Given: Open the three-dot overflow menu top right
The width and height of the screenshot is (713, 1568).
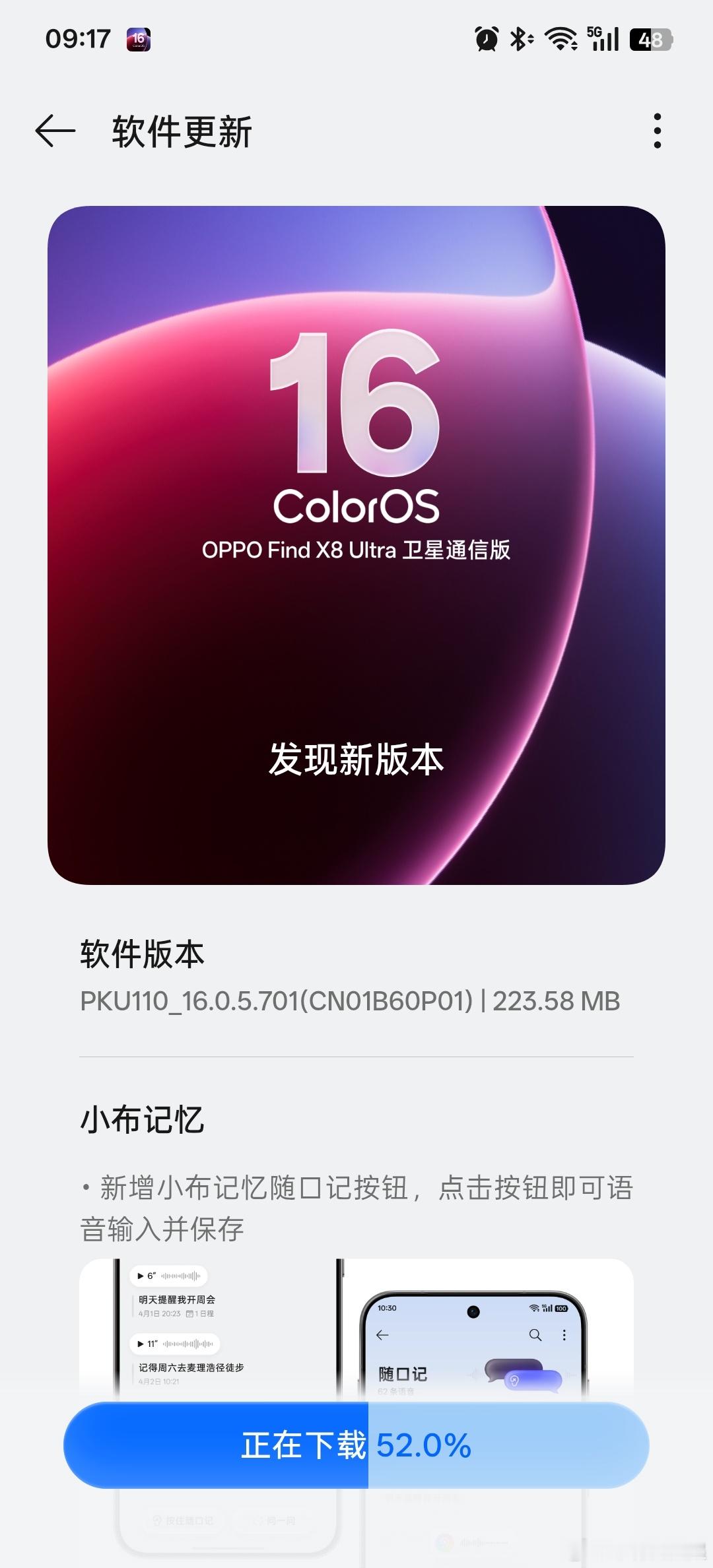Looking at the screenshot, I should tap(656, 132).
